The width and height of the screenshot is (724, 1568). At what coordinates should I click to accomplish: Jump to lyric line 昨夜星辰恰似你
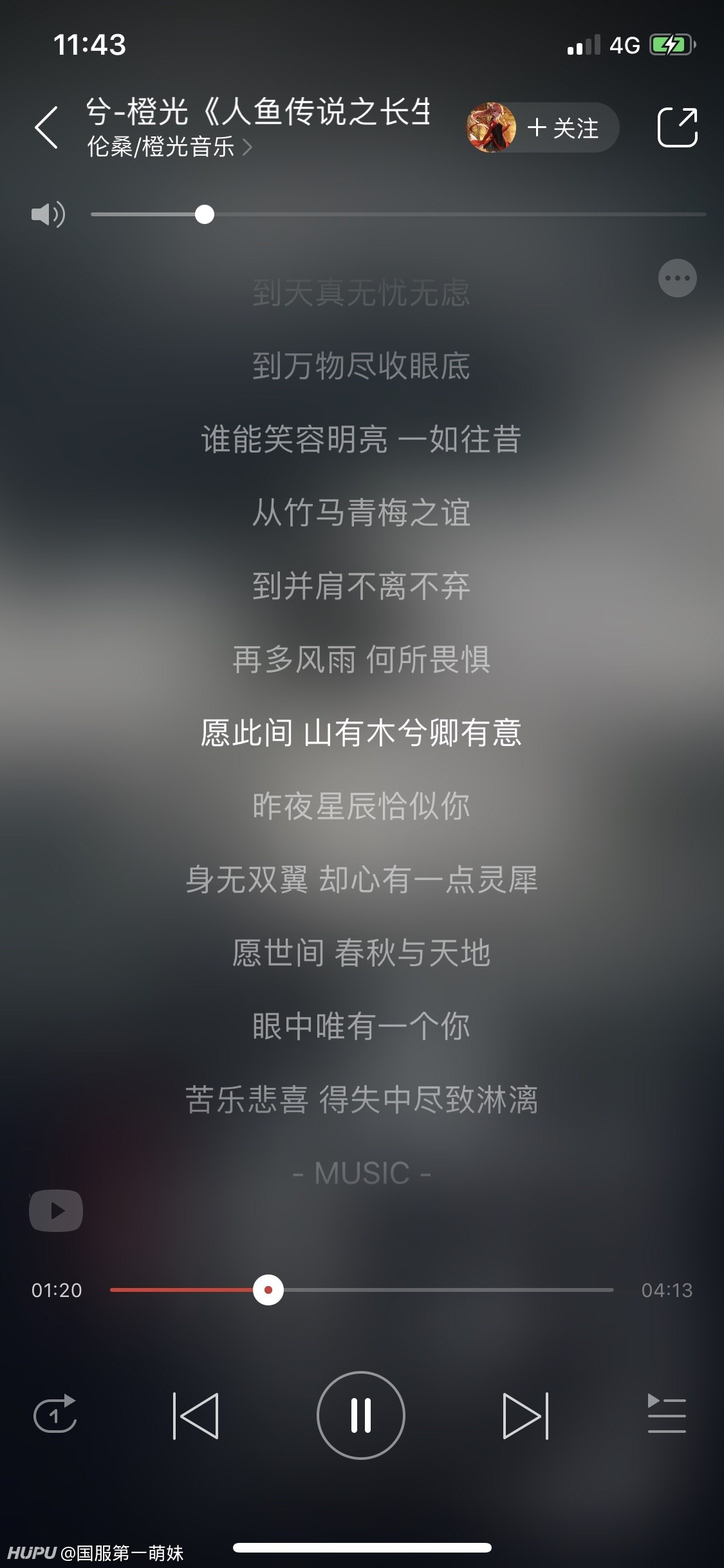click(361, 806)
